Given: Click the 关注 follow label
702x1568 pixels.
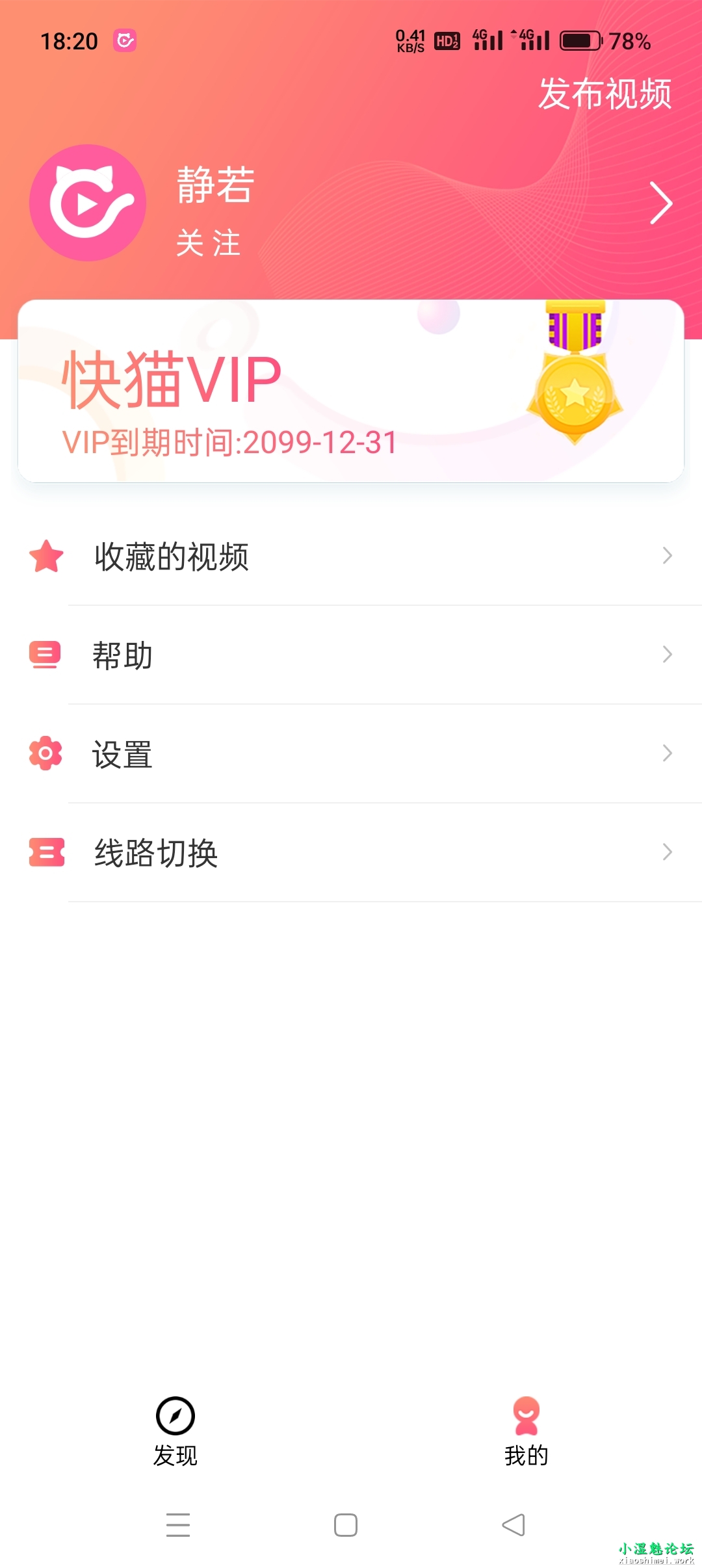Looking at the screenshot, I should 208,244.
